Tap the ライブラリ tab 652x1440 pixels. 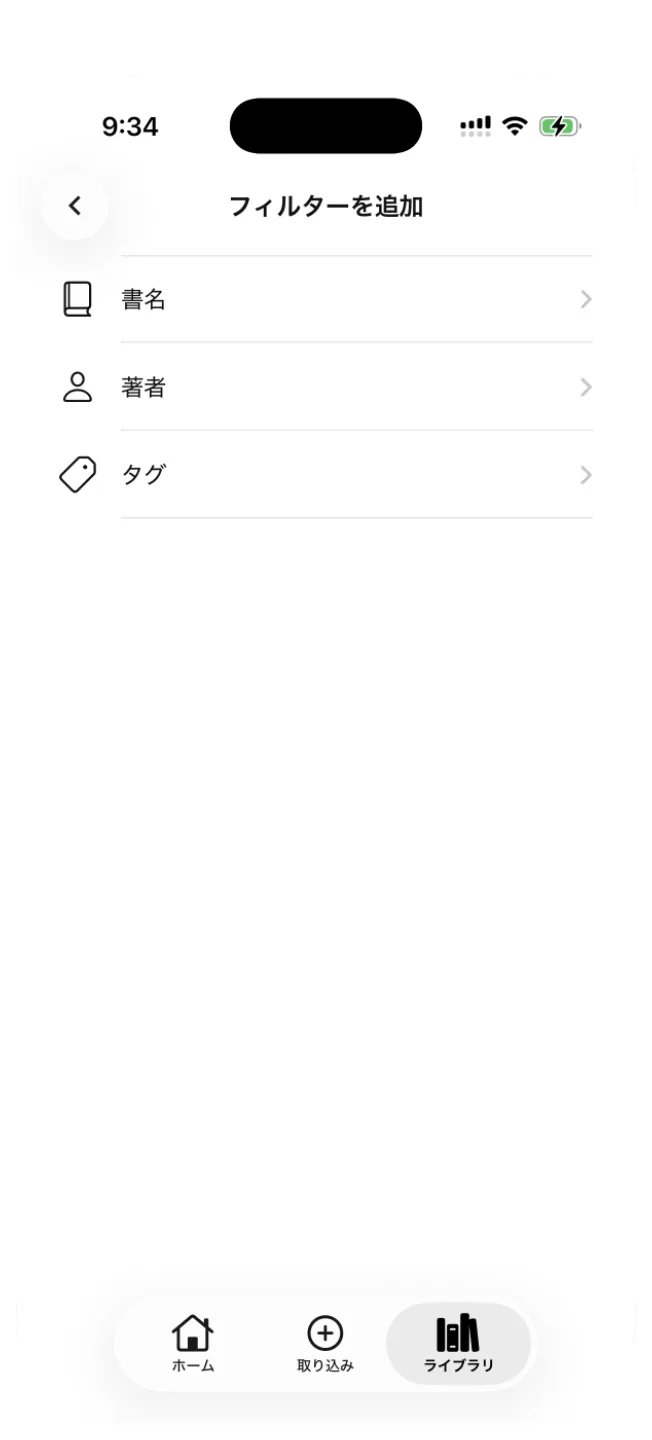458,1344
